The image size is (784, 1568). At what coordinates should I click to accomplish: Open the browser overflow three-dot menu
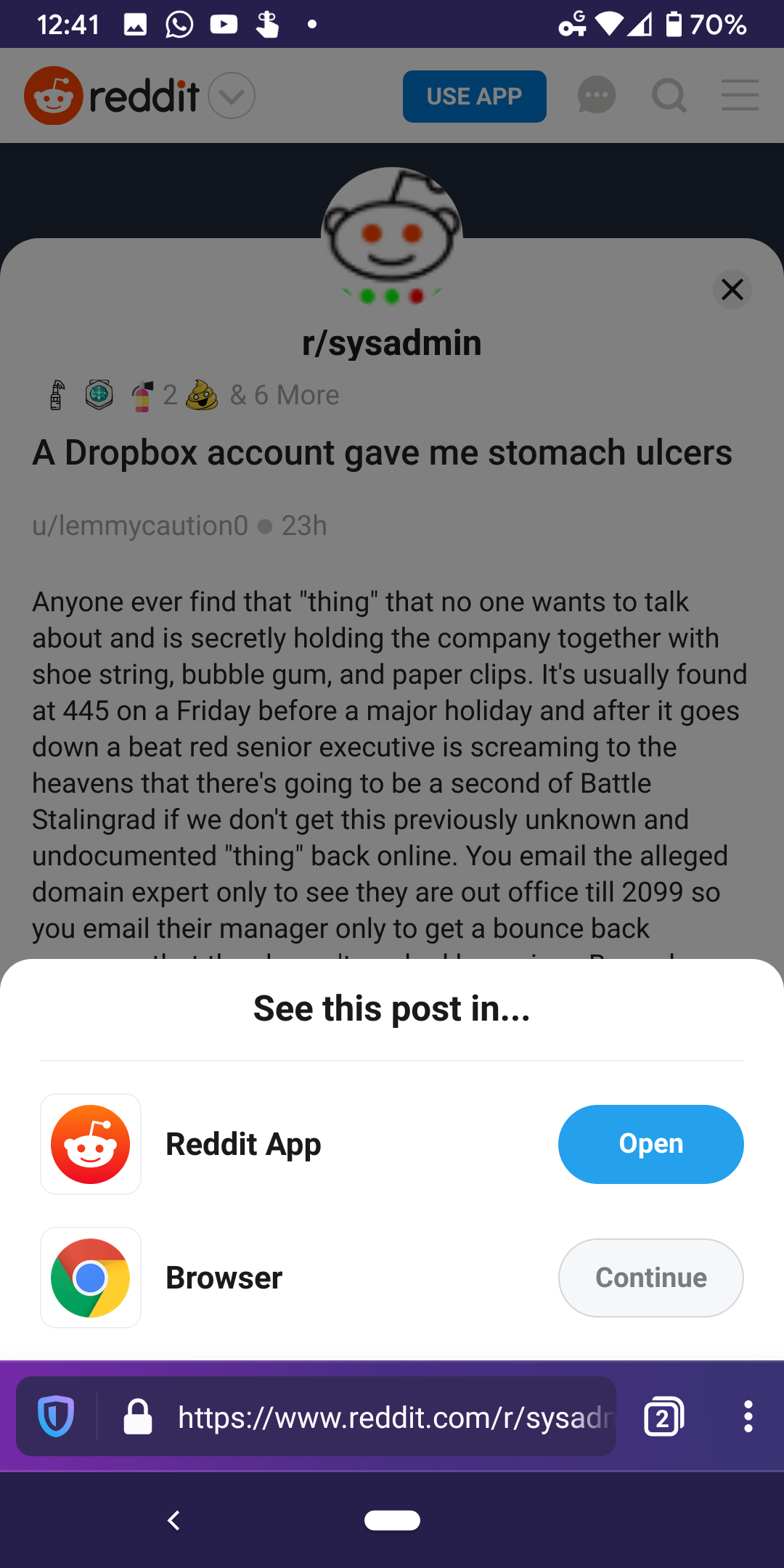pyautogui.click(x=747, y=1416)
